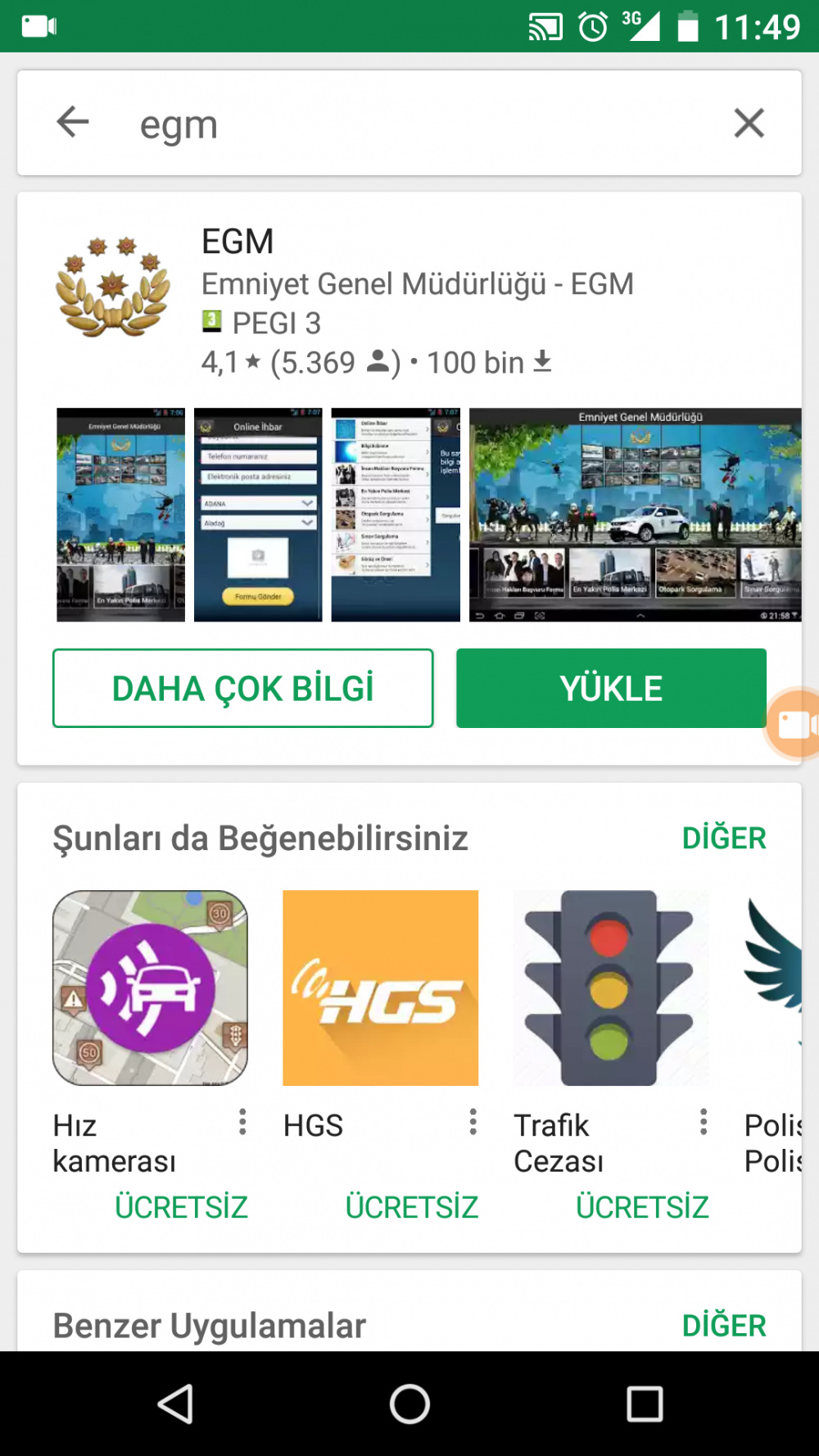Viewport: 819px width, 1456px height.
Task: Open the HGS app card
Action: point(380,988)
